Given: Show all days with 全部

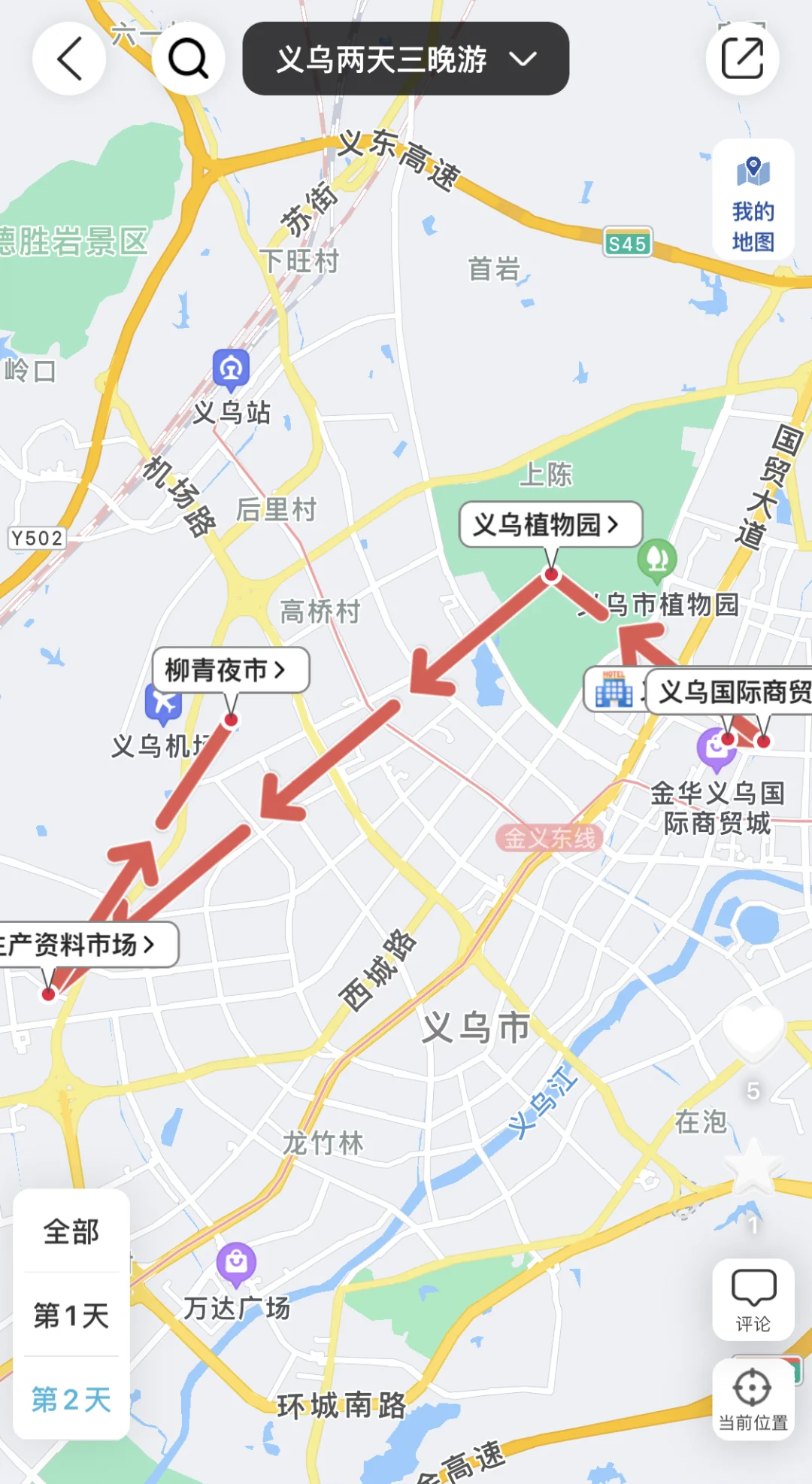Looking at the screenshot, I should pos(71,1232).
